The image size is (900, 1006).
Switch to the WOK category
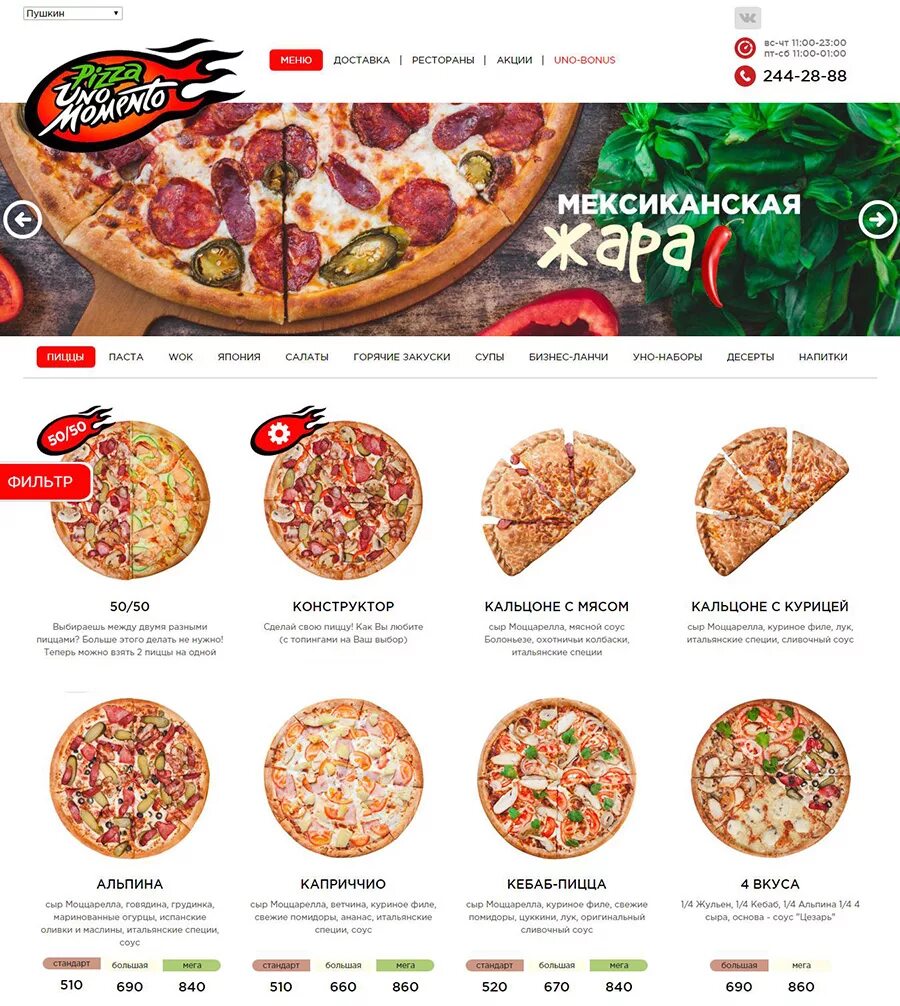[x=181, y=357]
